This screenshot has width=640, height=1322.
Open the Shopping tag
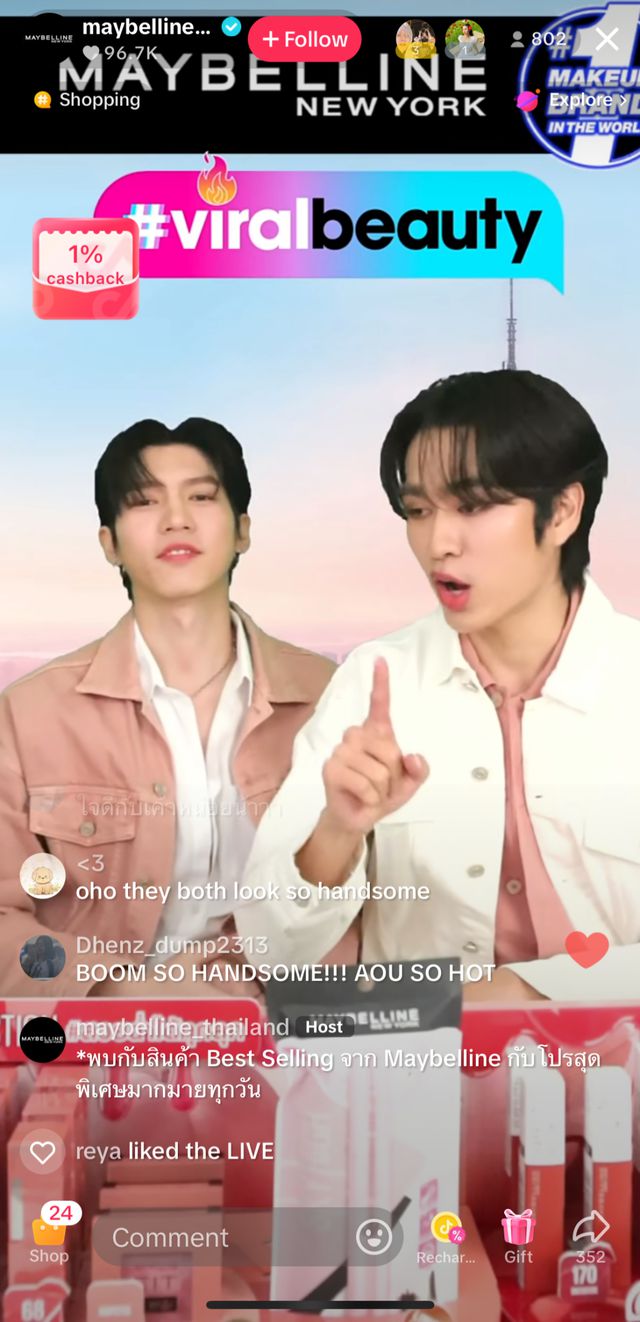88,100
